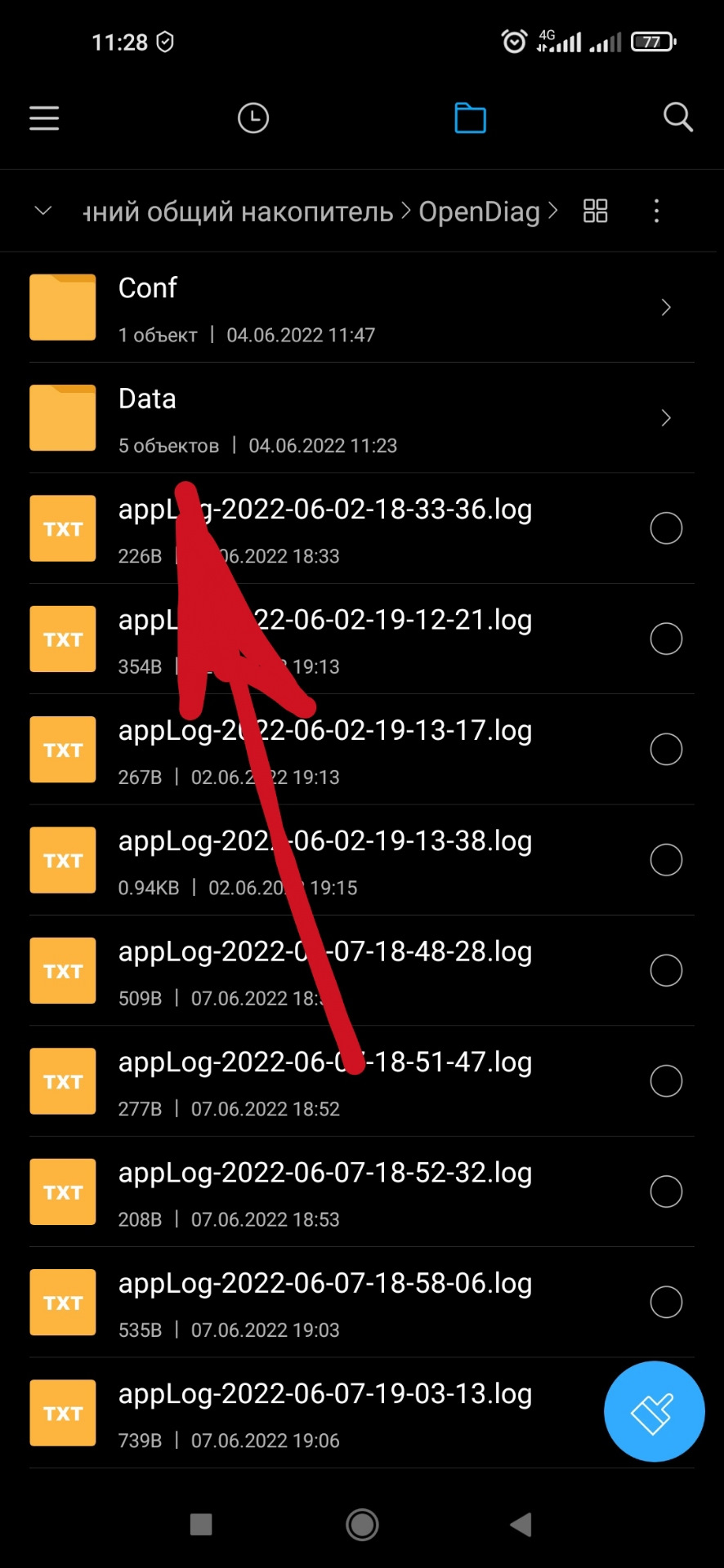
Task: Select the appLog 18-51-47 file checkbox
Action: (x=666, y=1081)
